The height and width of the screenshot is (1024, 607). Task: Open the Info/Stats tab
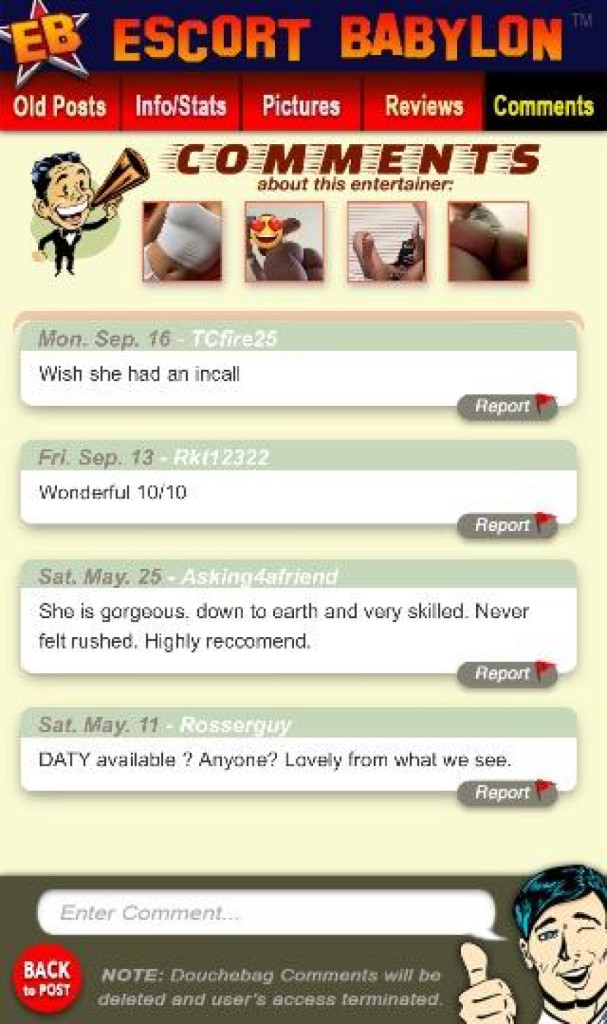(x=181, y=106)
